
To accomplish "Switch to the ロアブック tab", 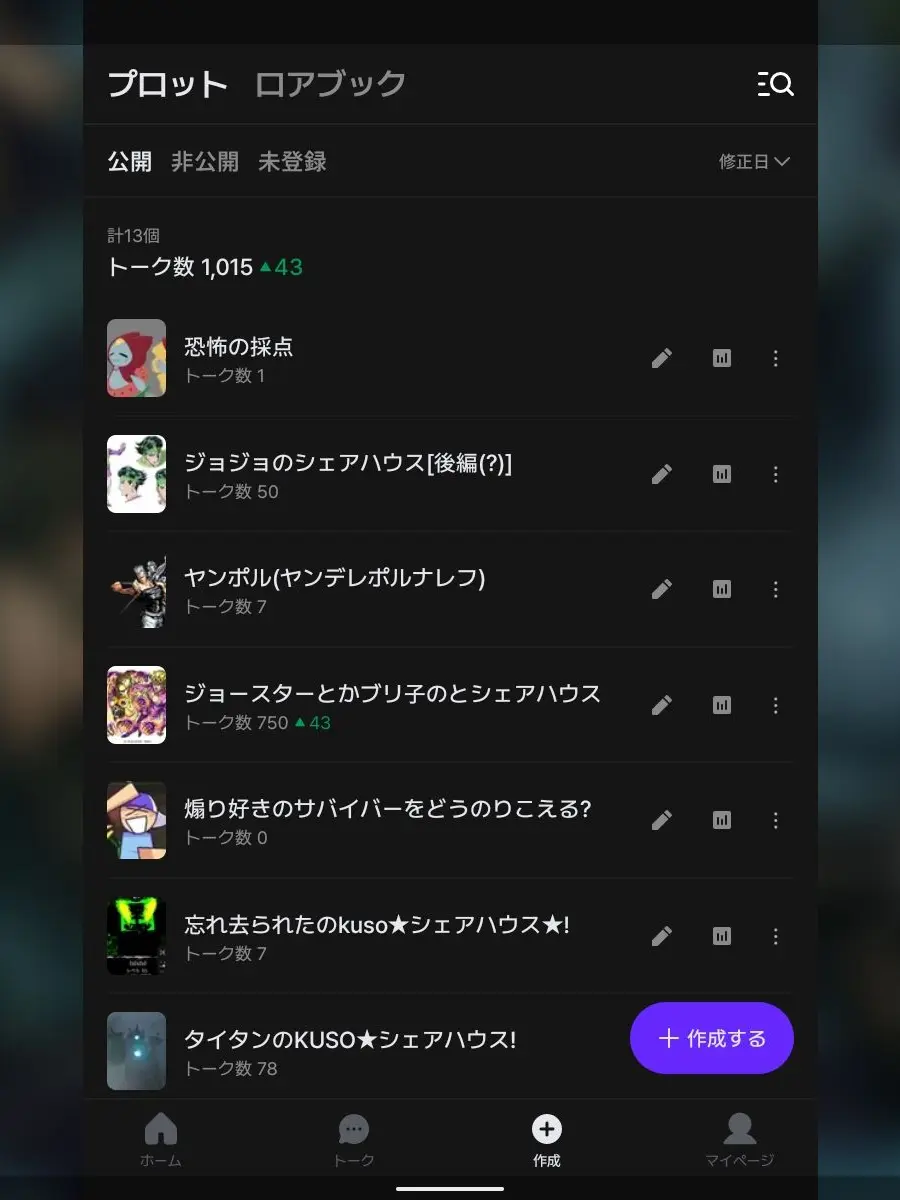I will (330, 84).
